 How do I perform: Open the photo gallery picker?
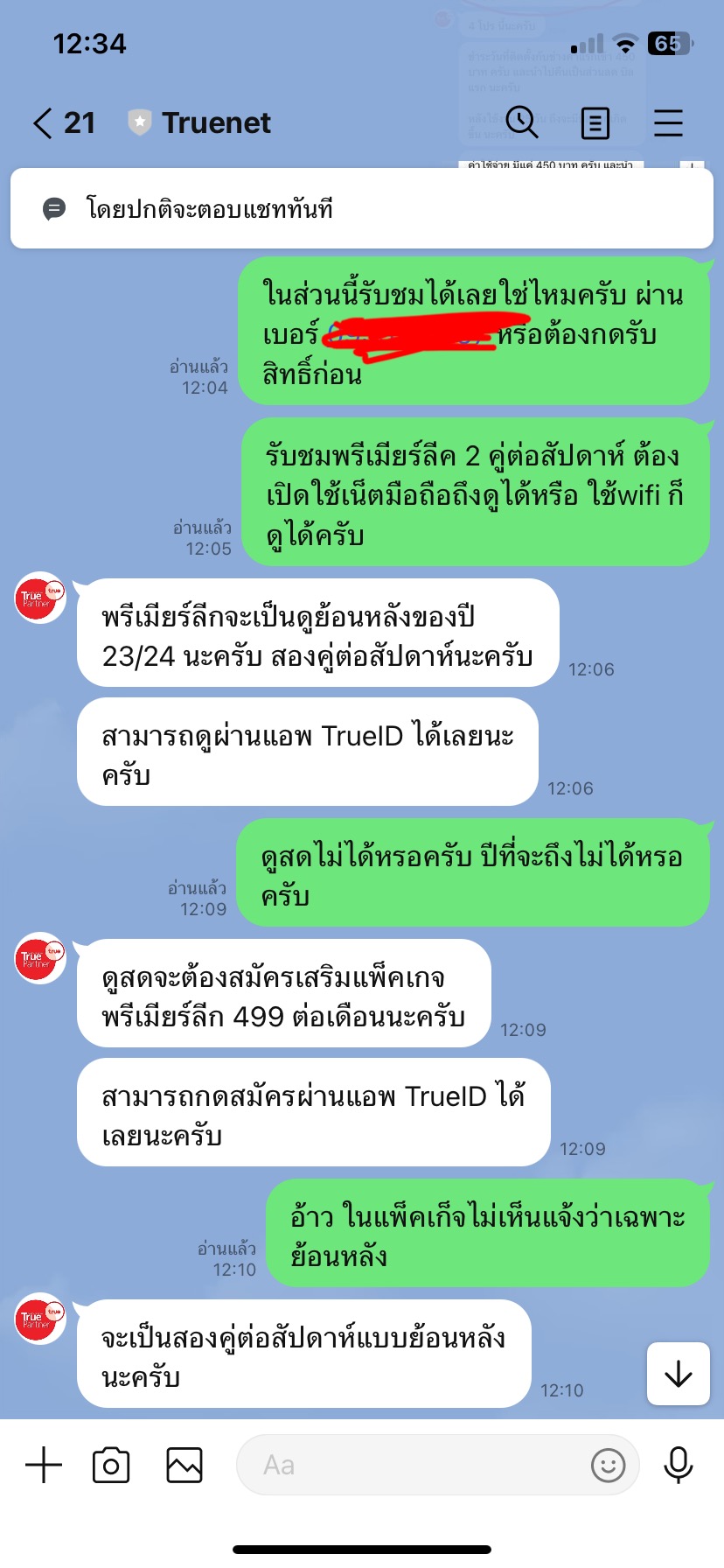pyautogui.click(x=184, y=1465)
